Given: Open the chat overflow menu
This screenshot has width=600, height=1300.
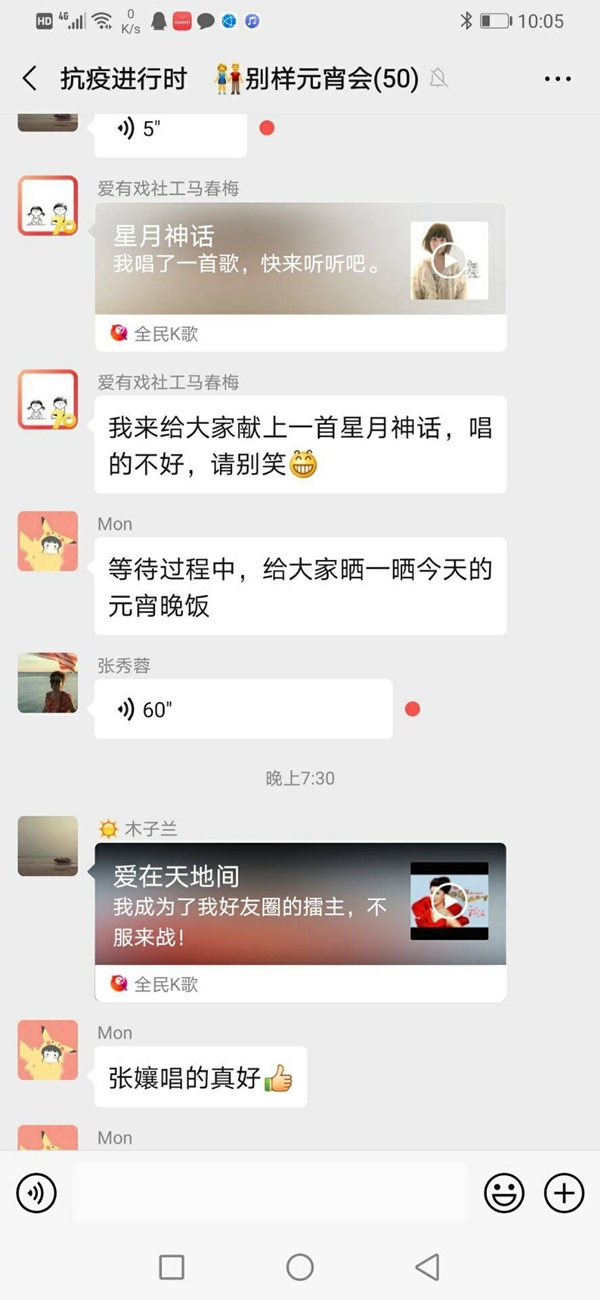Looking at the screenshot, I should [x=557, y=80].
